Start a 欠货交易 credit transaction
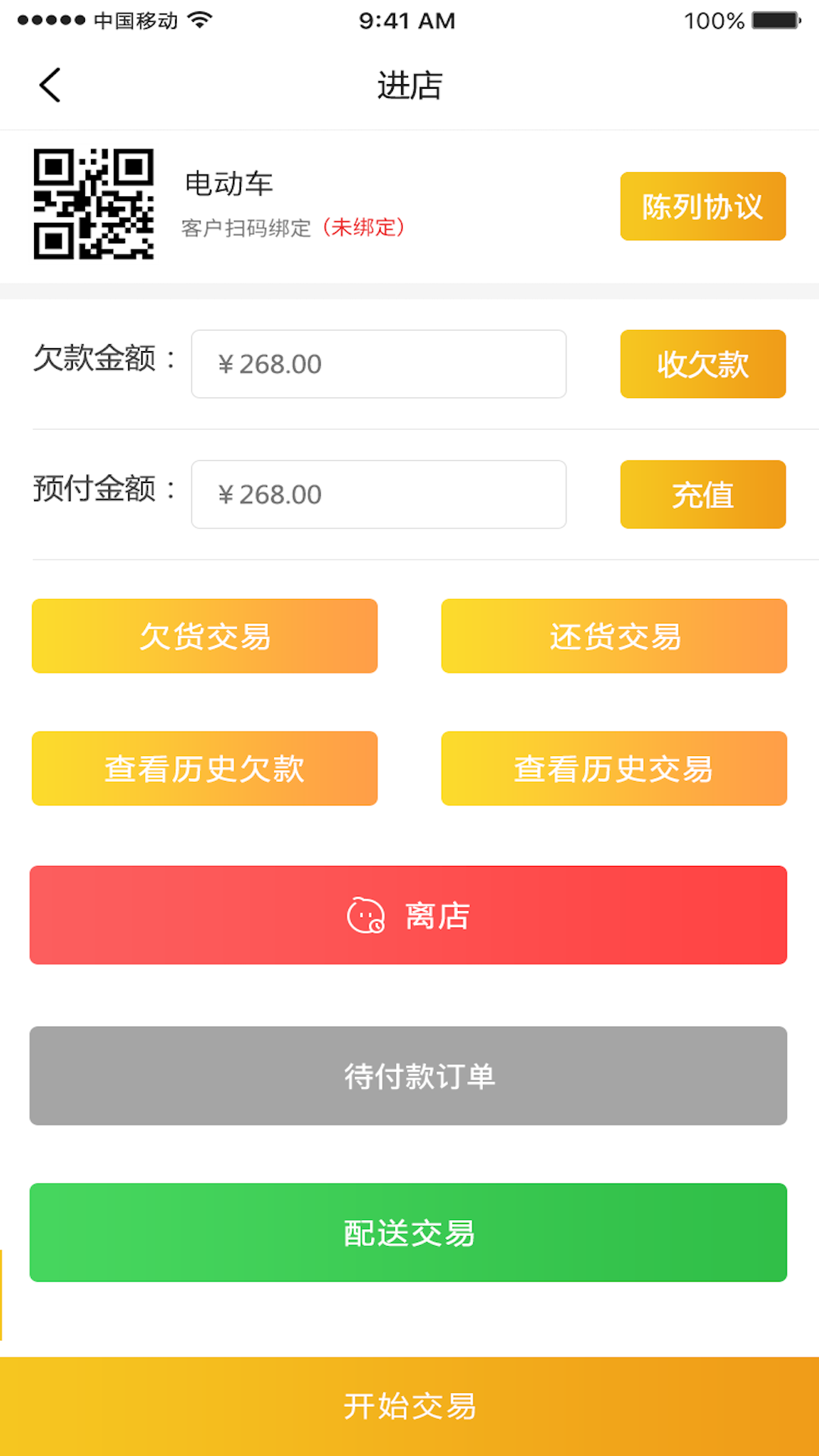 click(204, 635)
